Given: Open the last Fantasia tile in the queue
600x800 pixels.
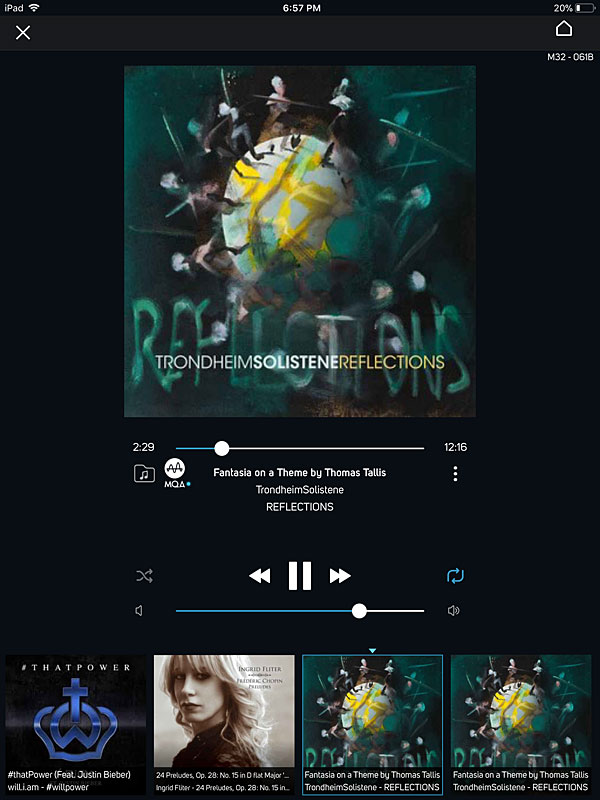Looking at the screenshot, I should [x=520, y=724].
